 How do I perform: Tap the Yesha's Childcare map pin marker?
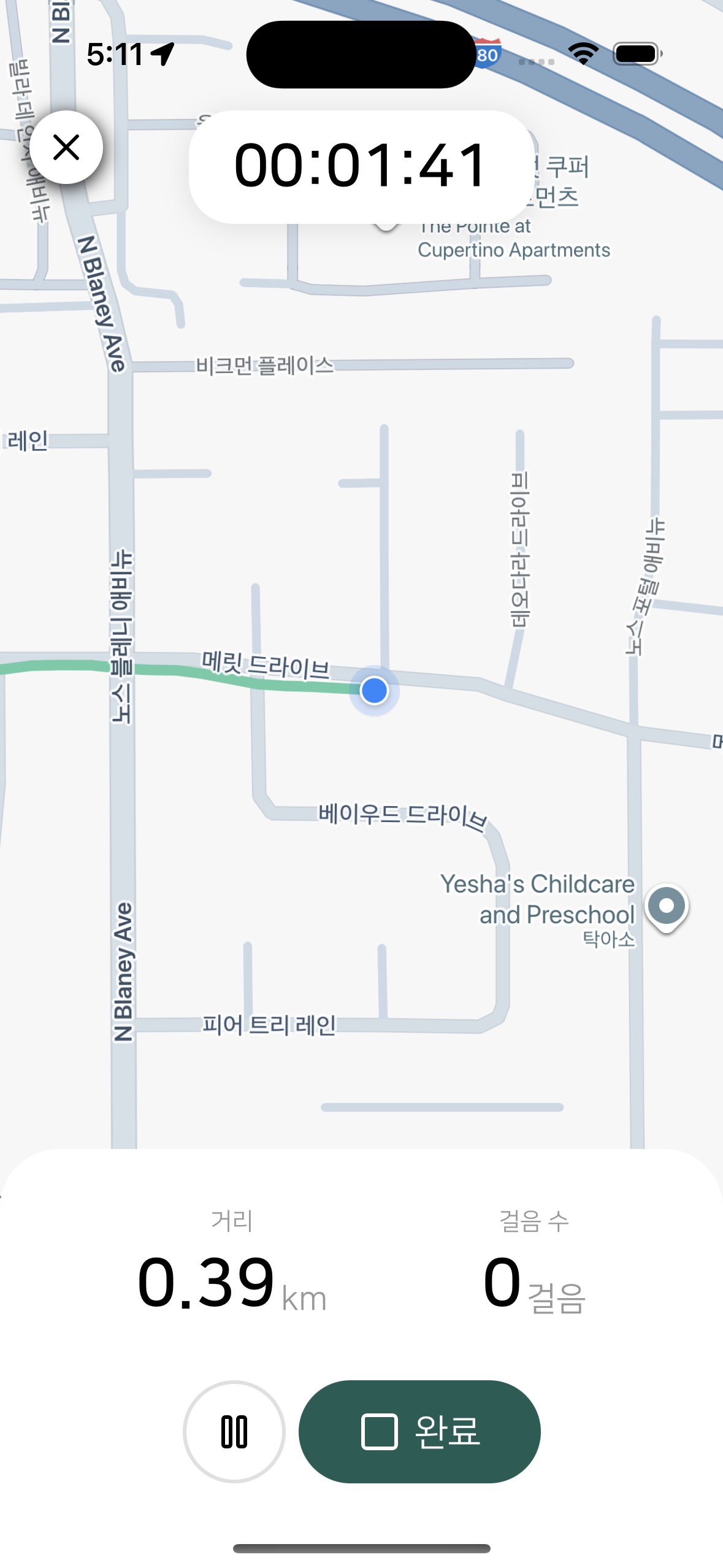(666, 905)
